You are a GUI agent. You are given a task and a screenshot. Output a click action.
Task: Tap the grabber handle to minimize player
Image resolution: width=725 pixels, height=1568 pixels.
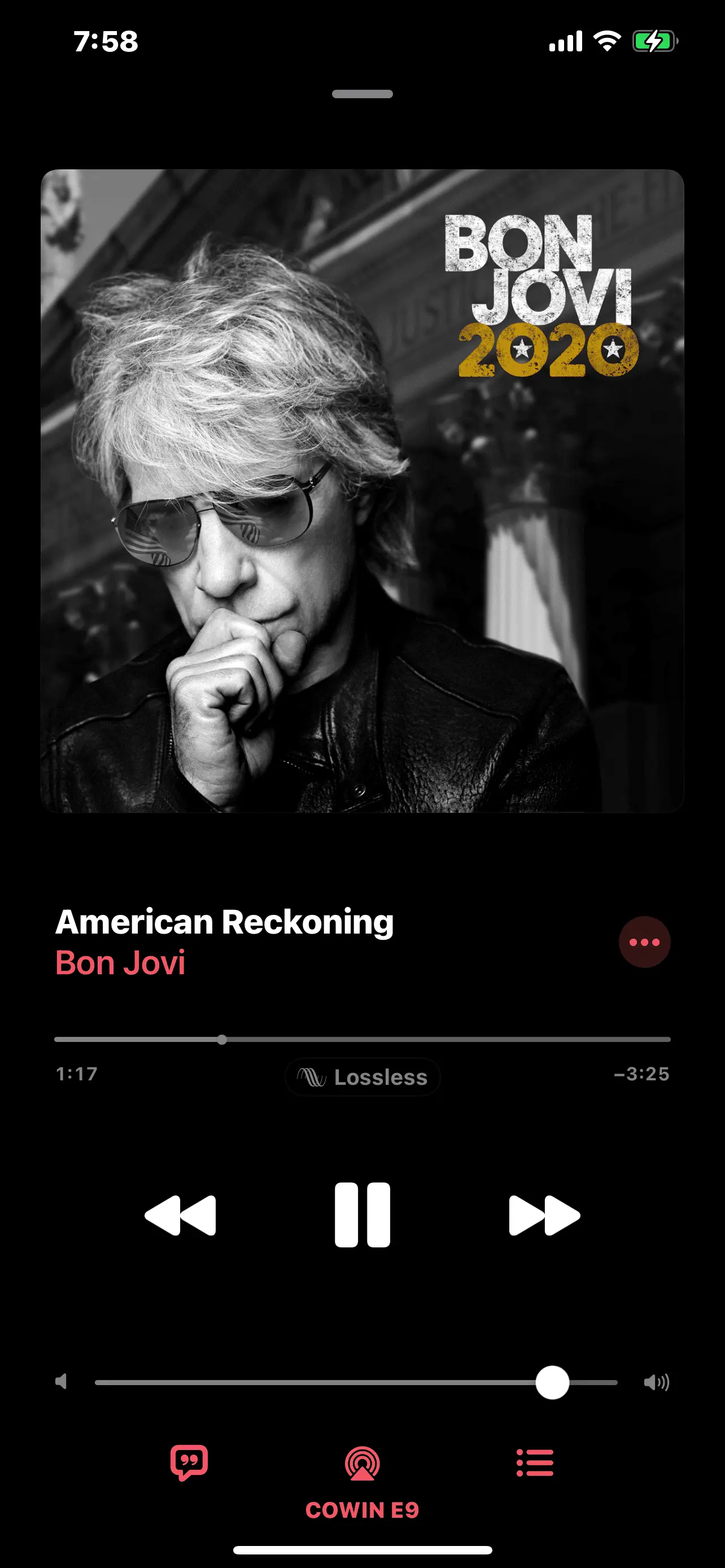coord(362,94)
